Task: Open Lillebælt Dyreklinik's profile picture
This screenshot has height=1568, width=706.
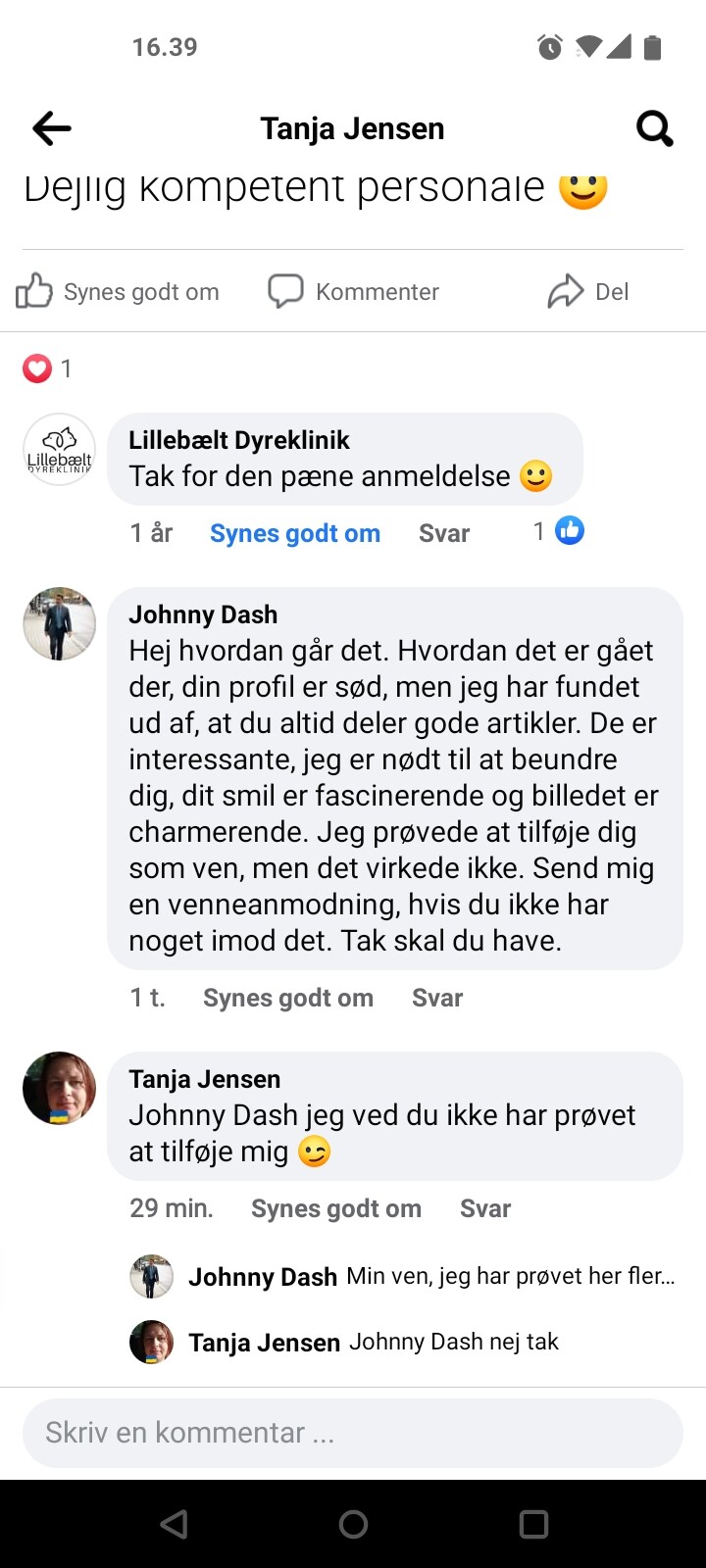Action: pos(59,450)
